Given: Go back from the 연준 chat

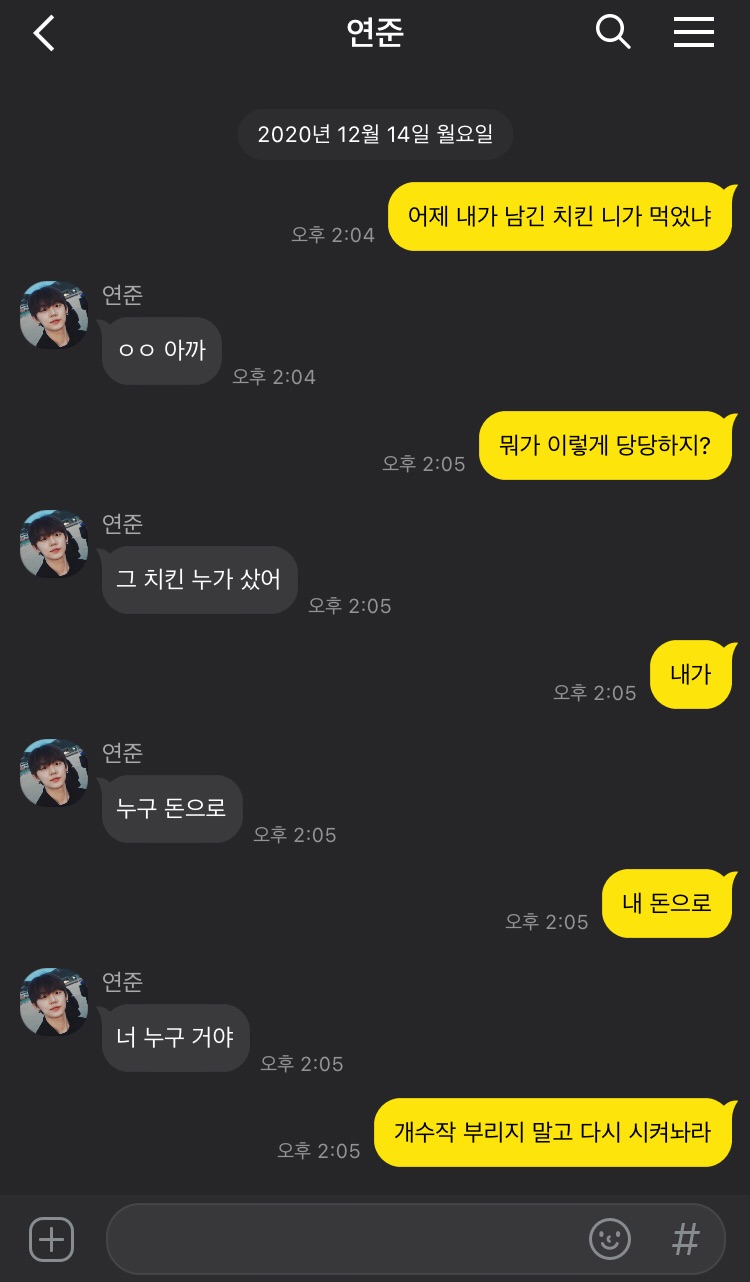Looking at the screenshot, I should [44, 34].
